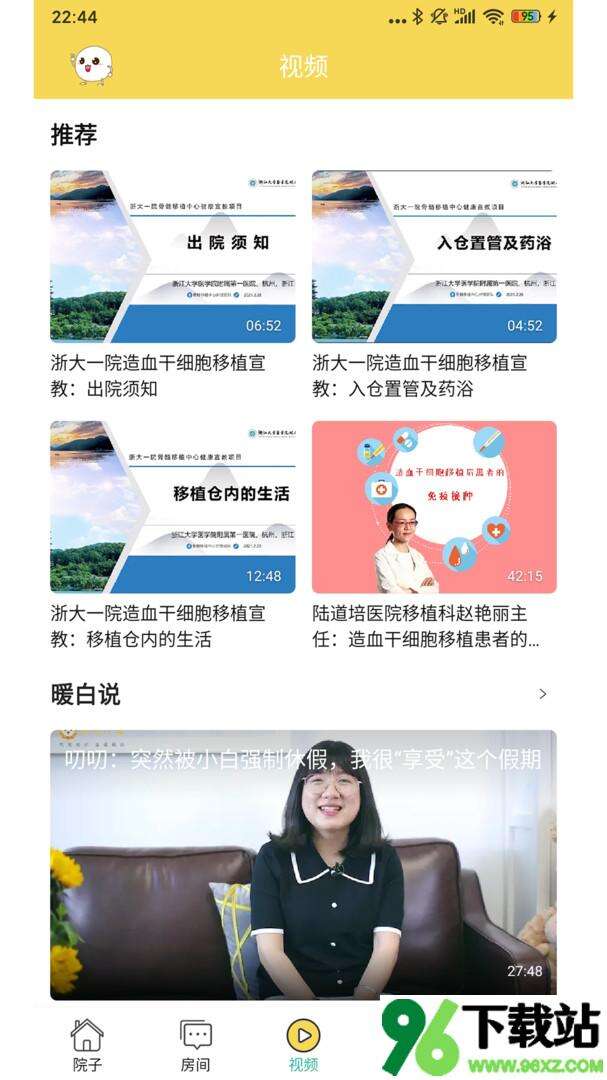This screenshot has width=607, height=1080.
Task: Go to the 房间 tab
Action: [196, 1044]
